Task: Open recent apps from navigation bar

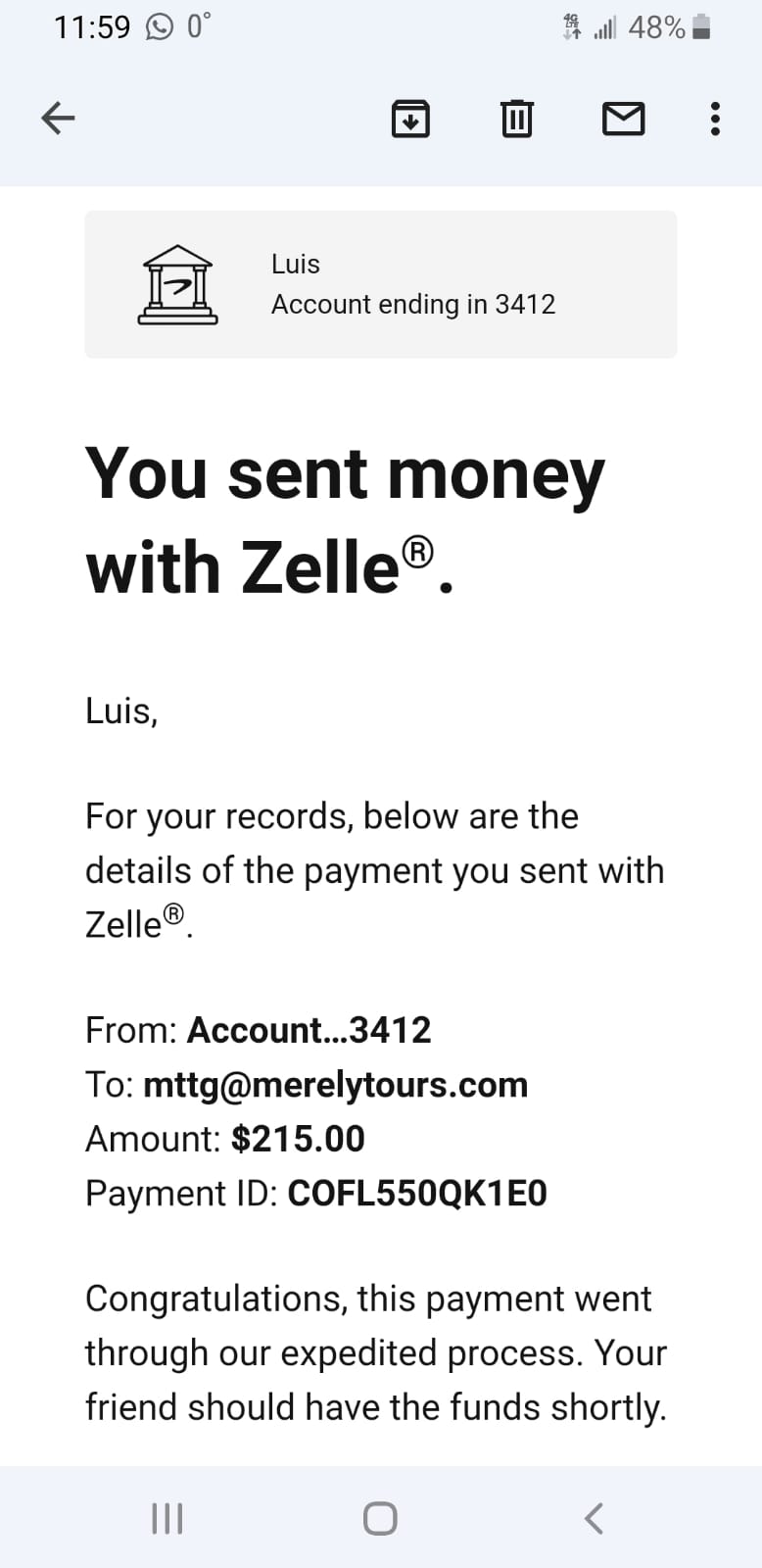Action: click(x=167, y=1519)
